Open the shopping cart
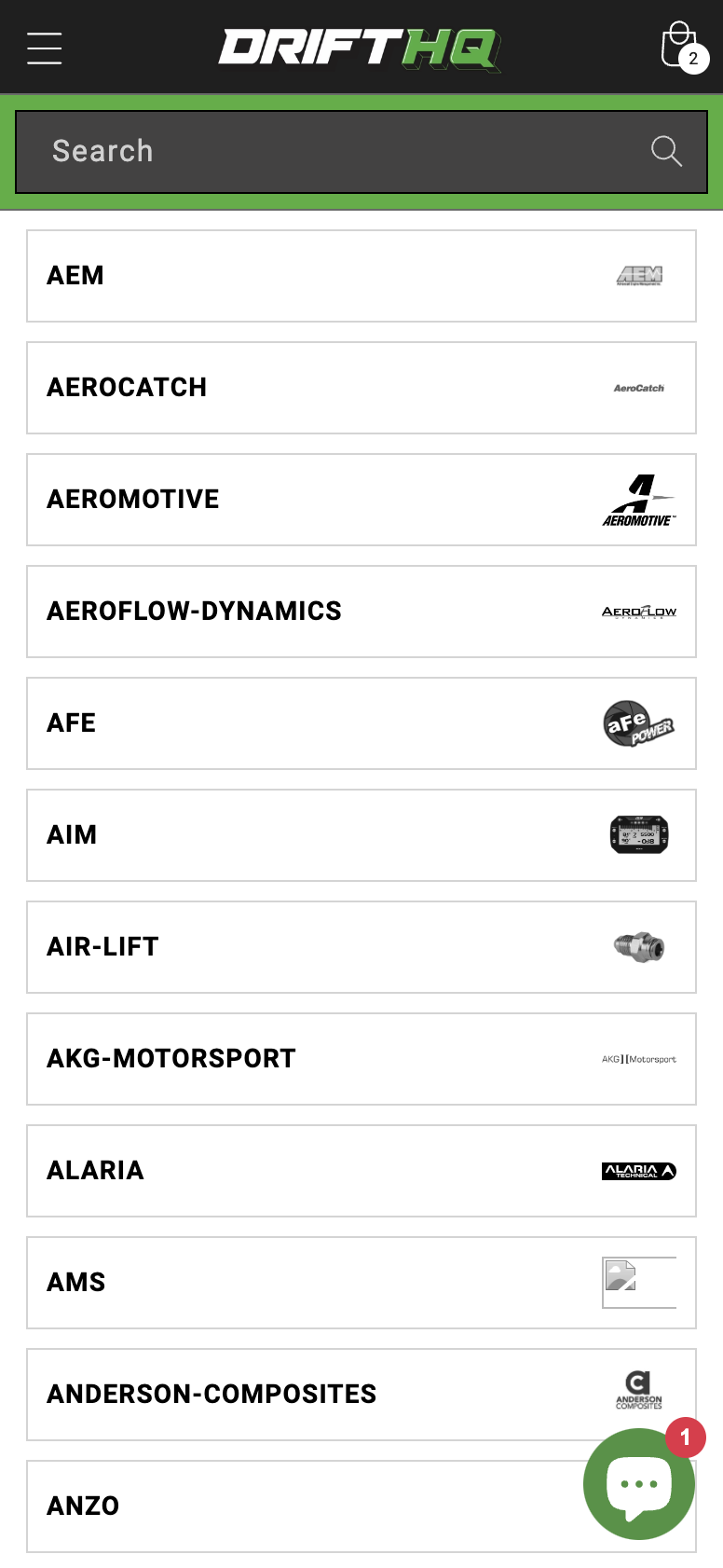Viewport: 723px width, 1568px height. click(681, 47)
